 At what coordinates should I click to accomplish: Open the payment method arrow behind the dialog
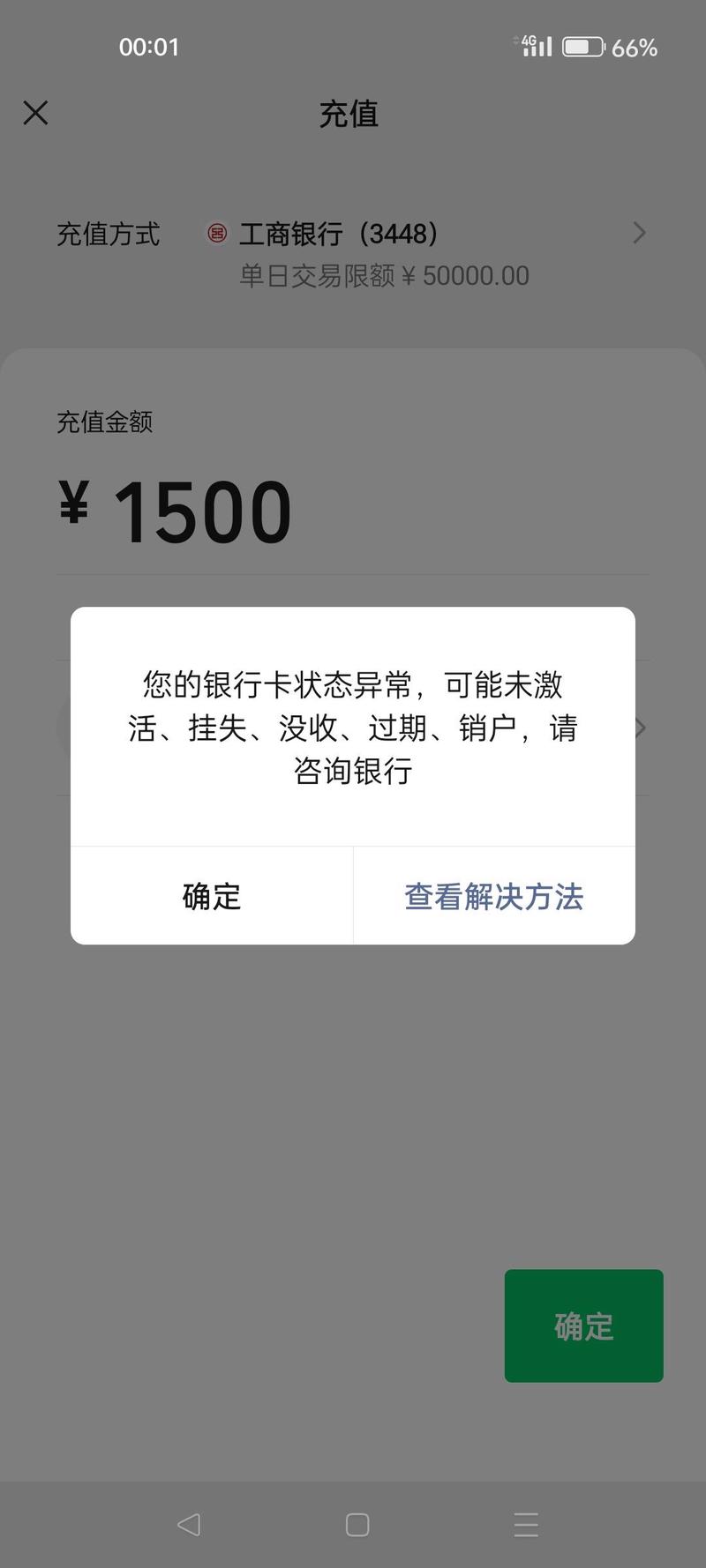(x=639, y=728)
